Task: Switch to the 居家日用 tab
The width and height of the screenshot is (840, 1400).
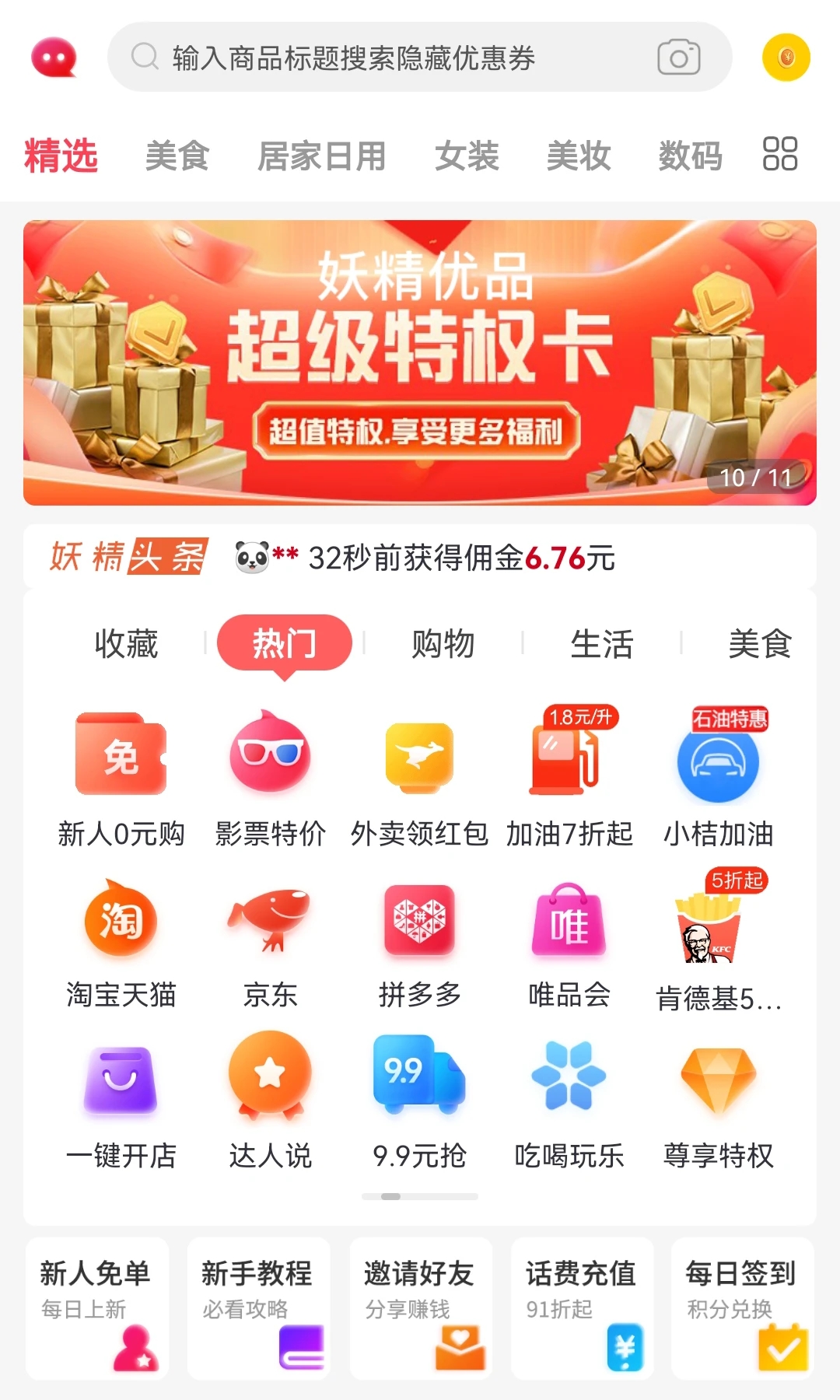Action: click(322, 156)
